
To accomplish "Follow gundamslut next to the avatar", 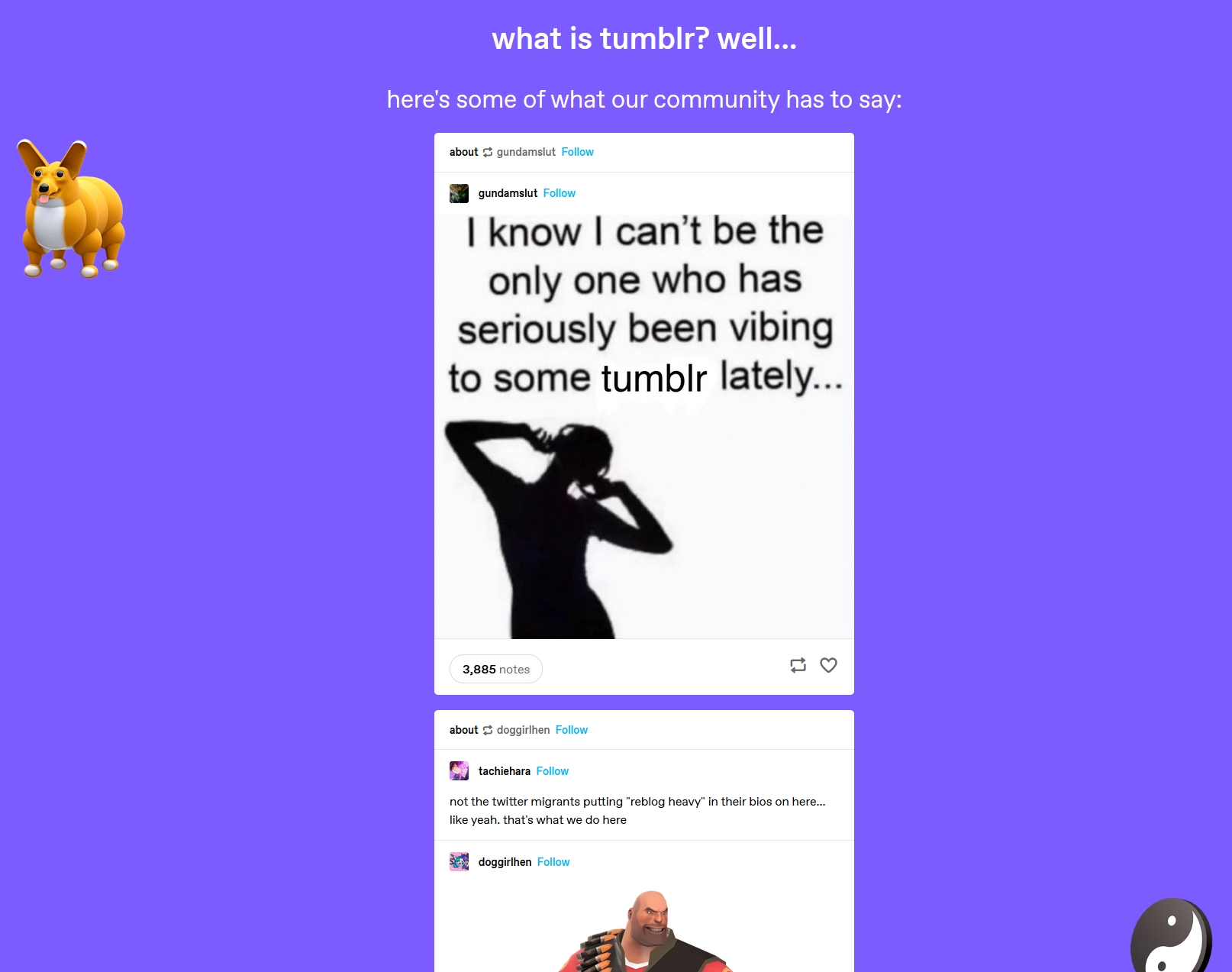I will [559, 193].
